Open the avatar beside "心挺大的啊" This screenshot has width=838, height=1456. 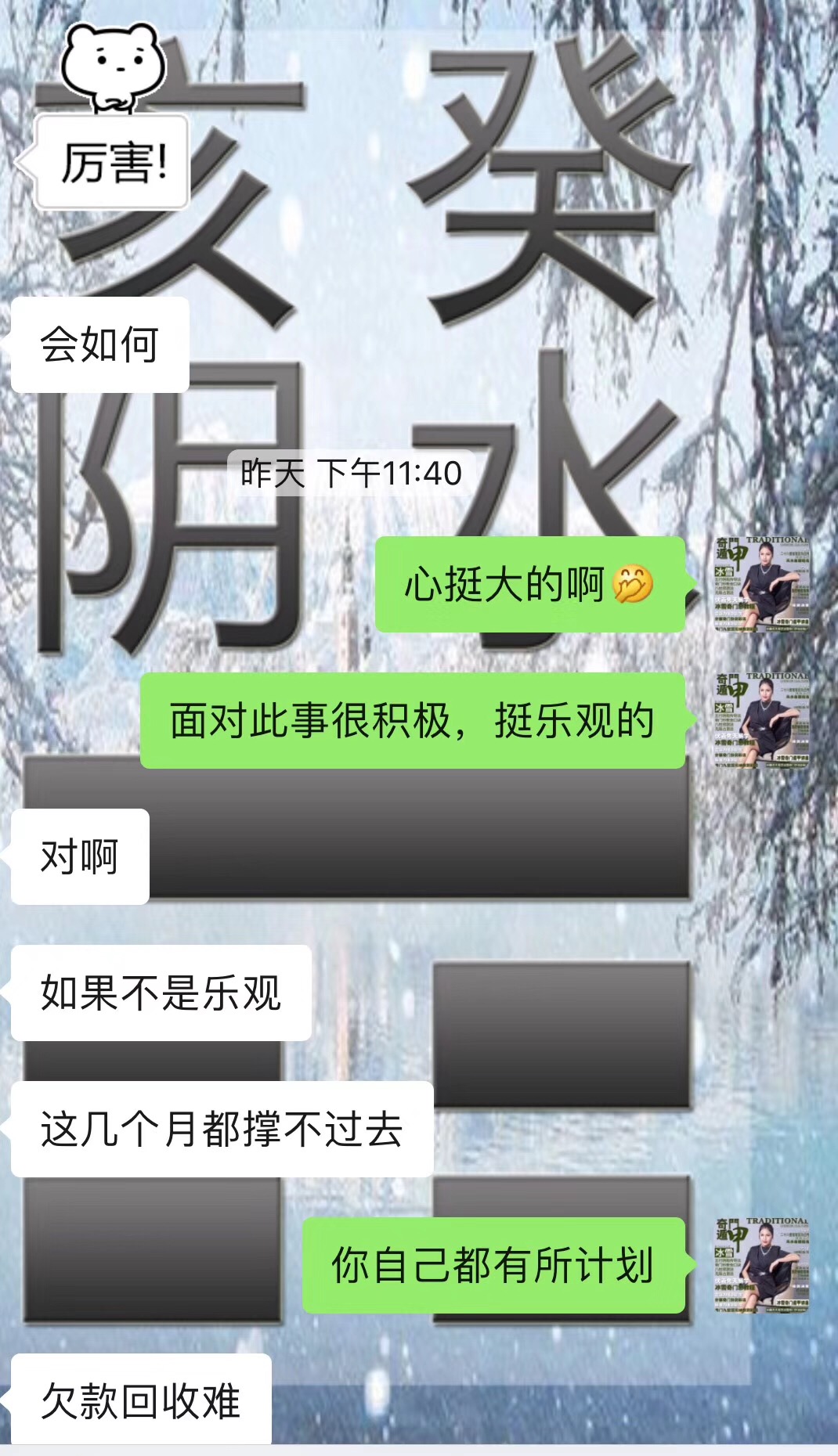(760, 584)
